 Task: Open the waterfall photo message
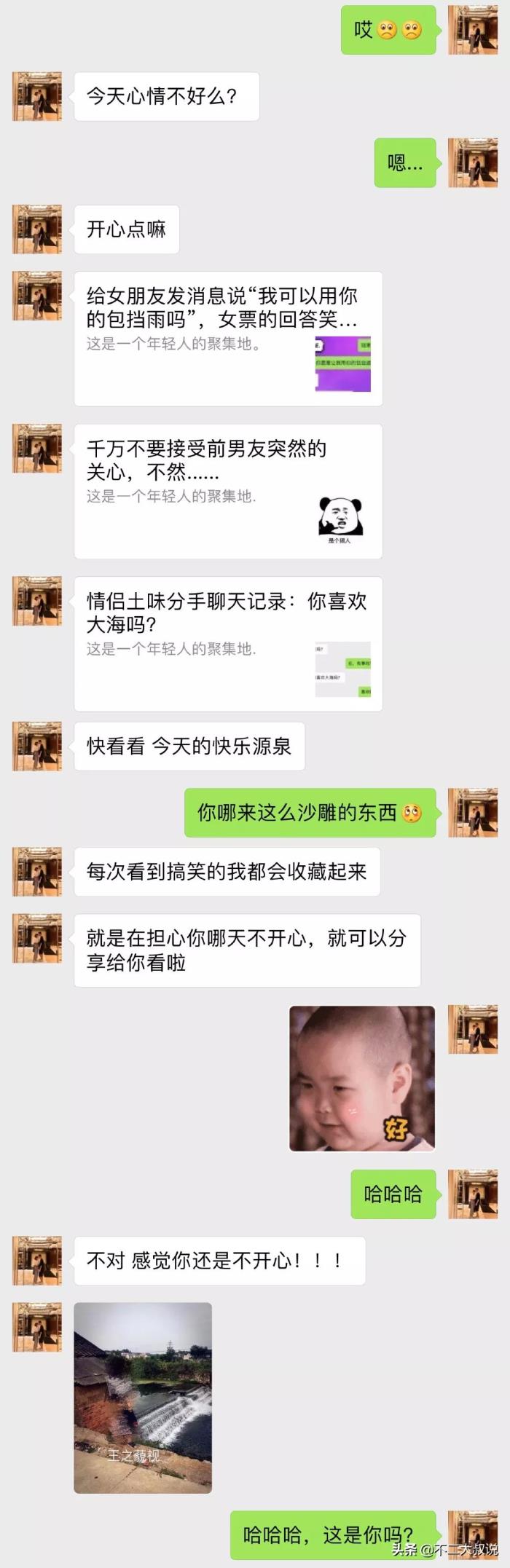coord(143,1398)
